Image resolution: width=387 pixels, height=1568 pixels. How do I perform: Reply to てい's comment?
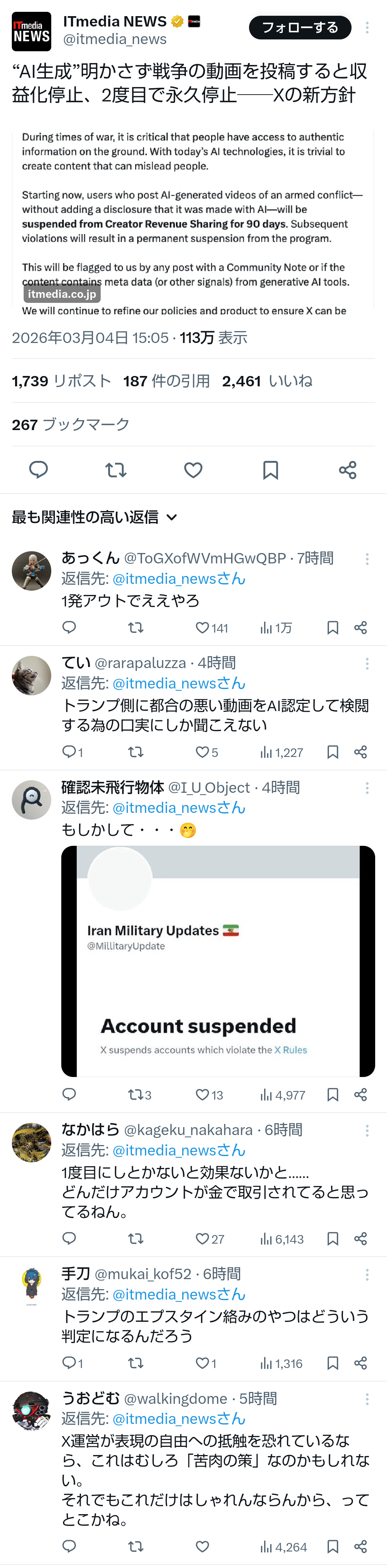pos(70,752)
